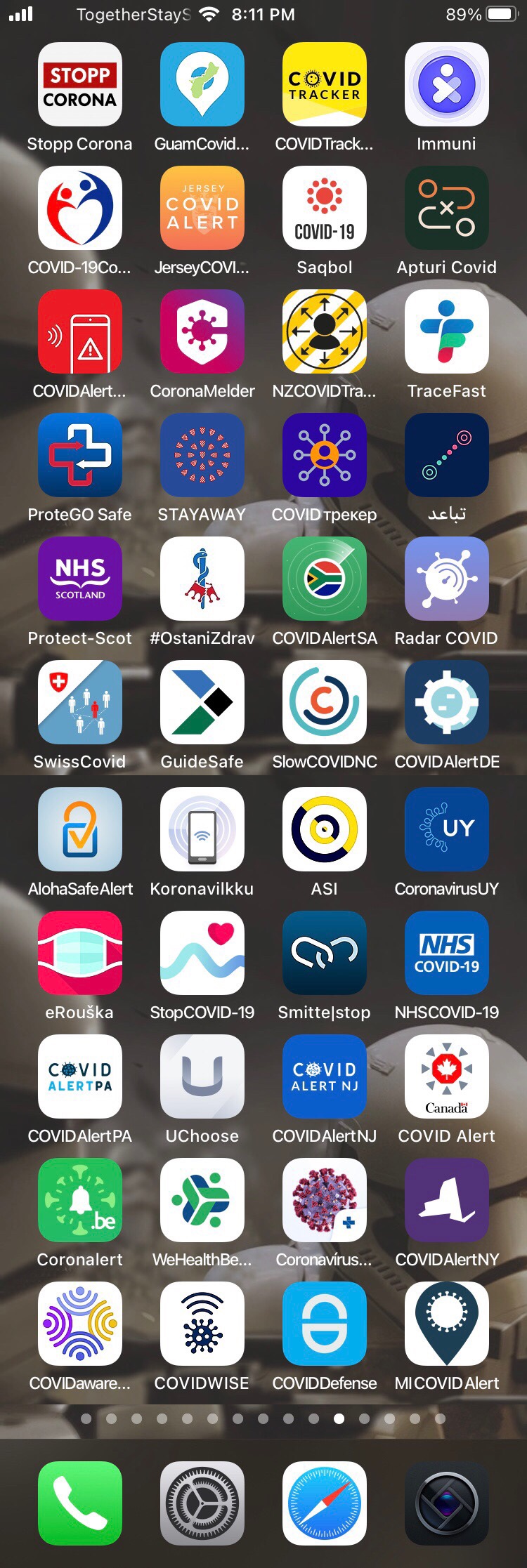This screenshot has width=527, height=1568.
Task: Open Canada's COVID Alert app
Action: [x=446, y=1076]
